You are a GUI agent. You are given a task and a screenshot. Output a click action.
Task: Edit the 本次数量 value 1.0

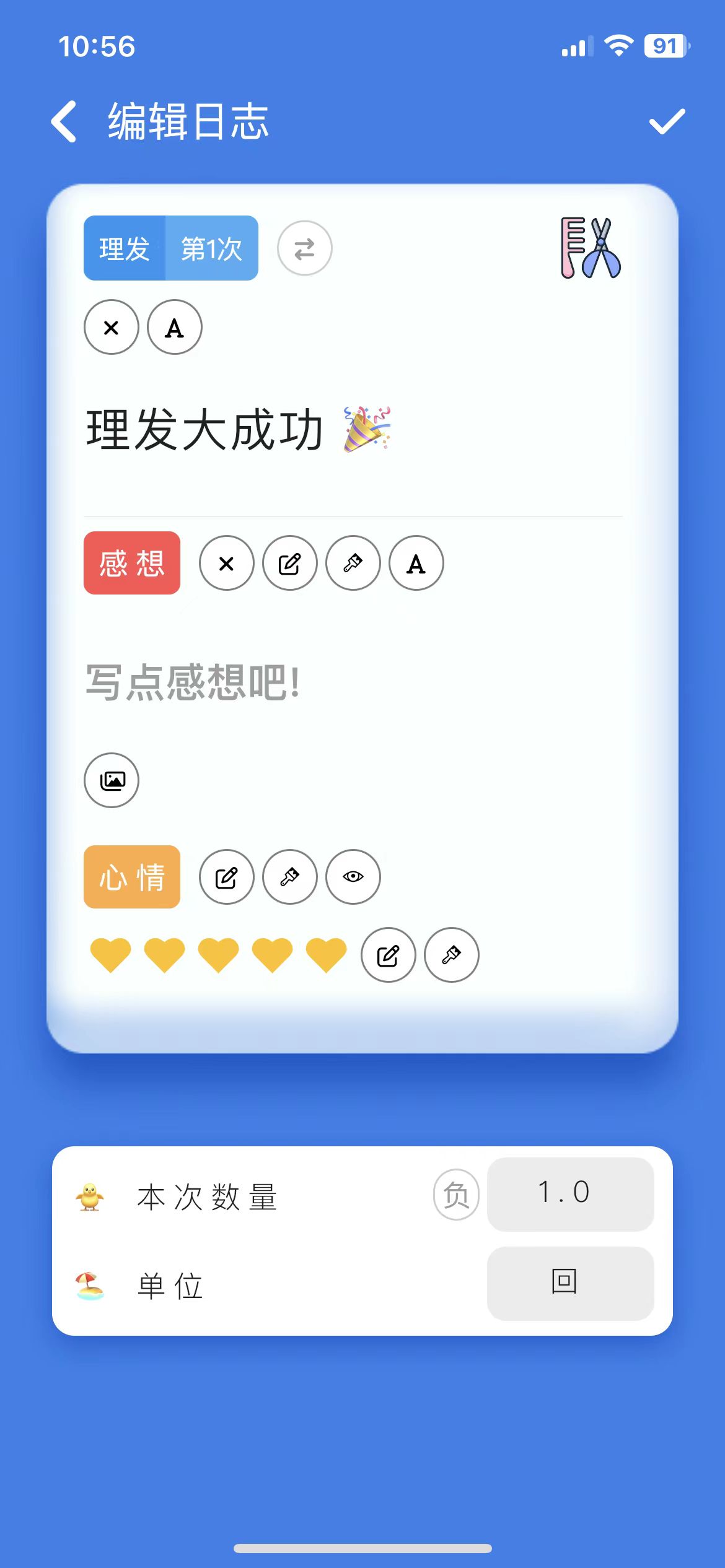coord(570,1193)
